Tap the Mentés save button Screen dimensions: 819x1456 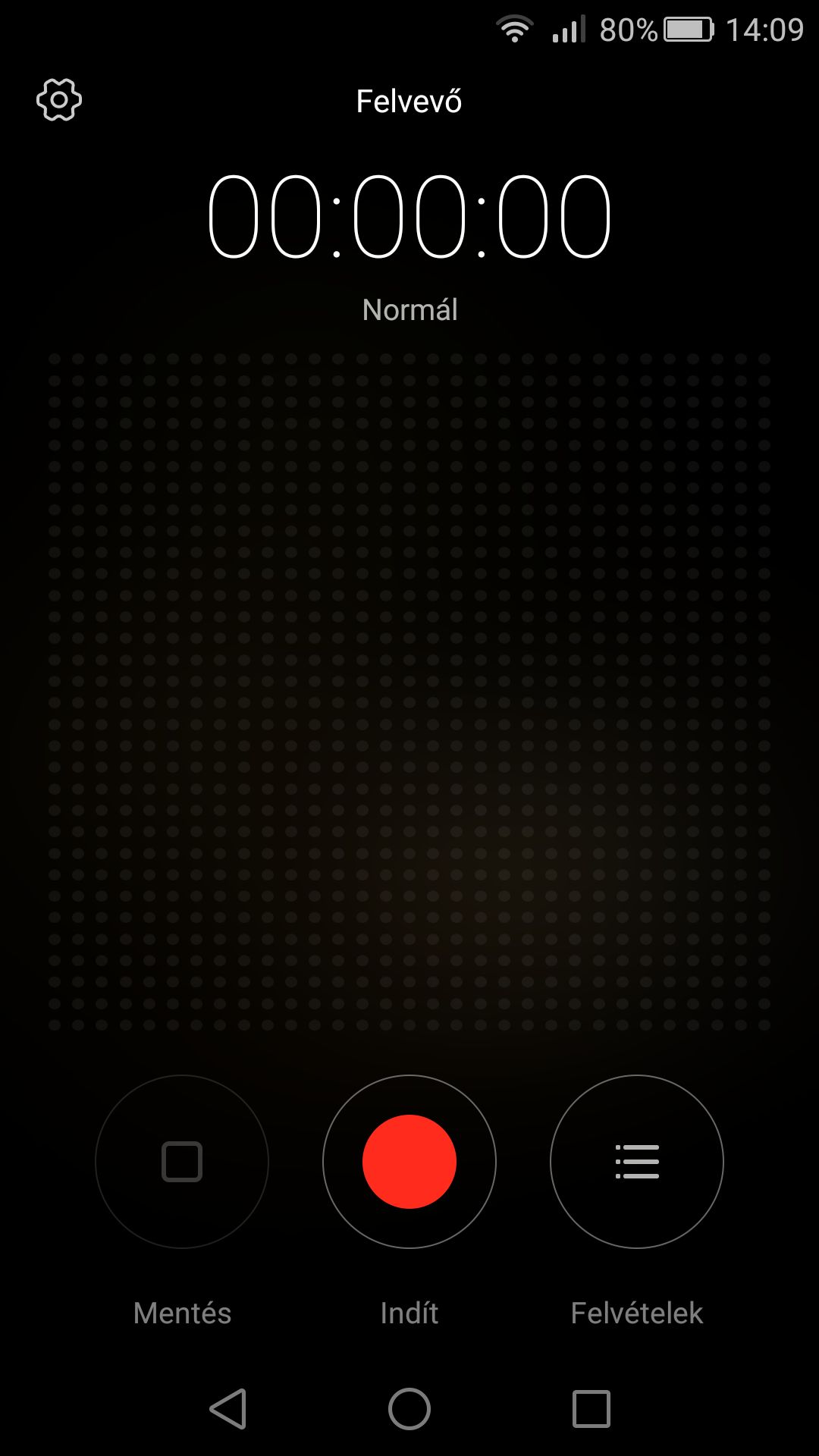(x=182, y=1161)
